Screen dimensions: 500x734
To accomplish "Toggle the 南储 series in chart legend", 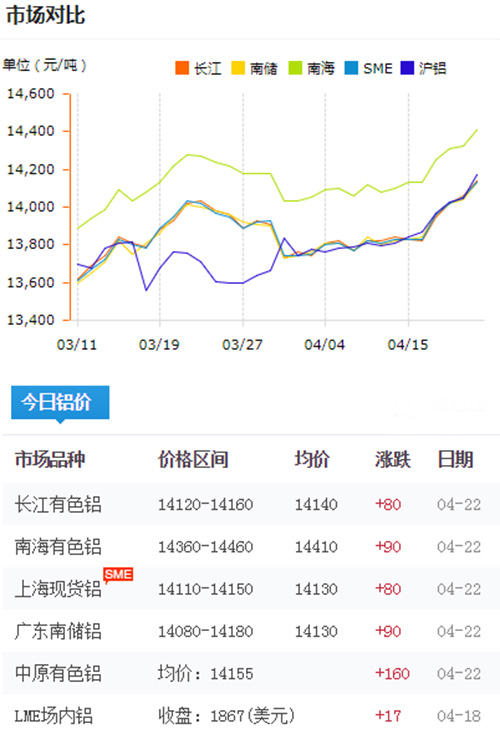I will pos(254,68).
